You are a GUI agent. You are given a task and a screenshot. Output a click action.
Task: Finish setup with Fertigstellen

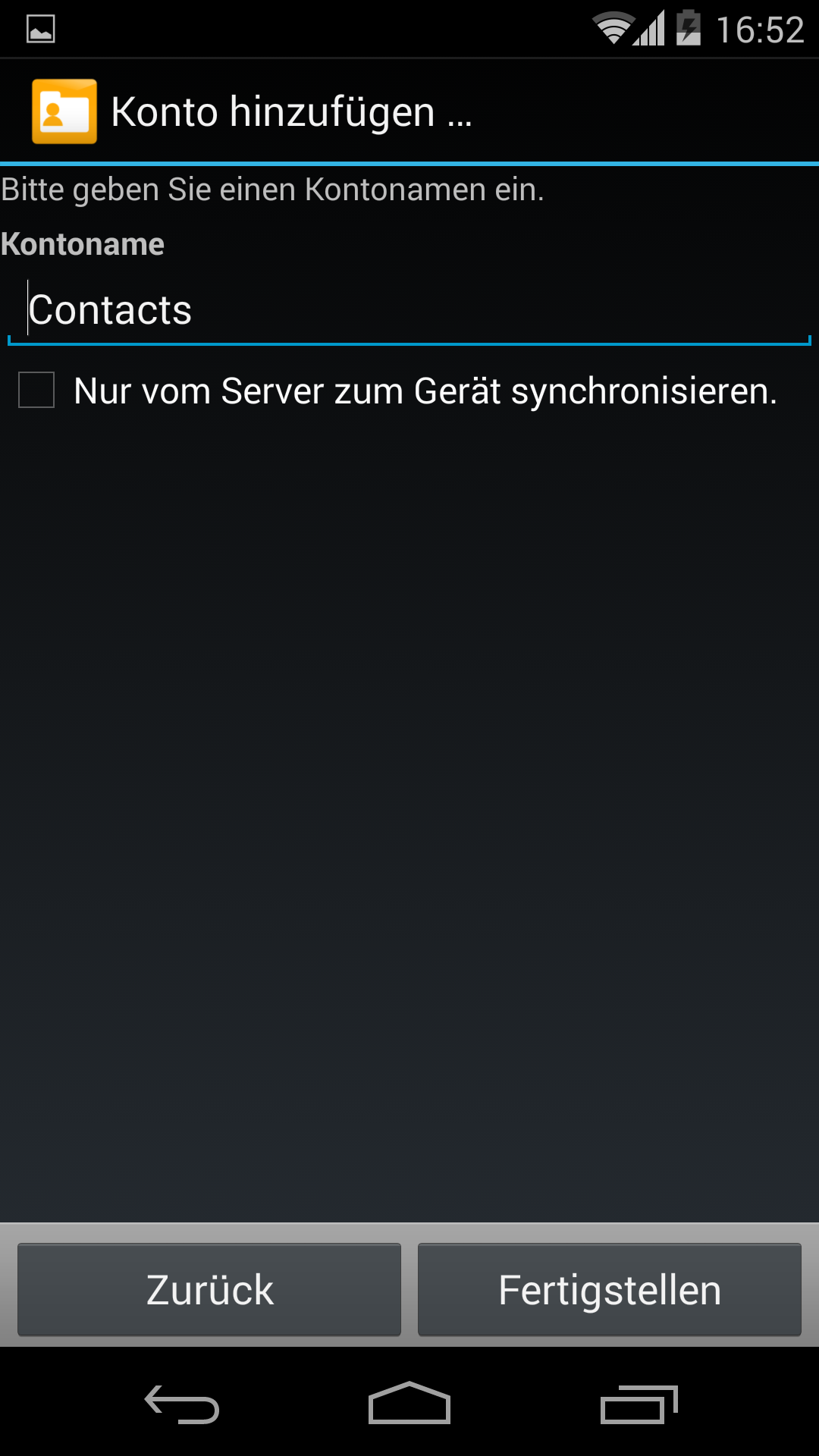point(610,1289)
